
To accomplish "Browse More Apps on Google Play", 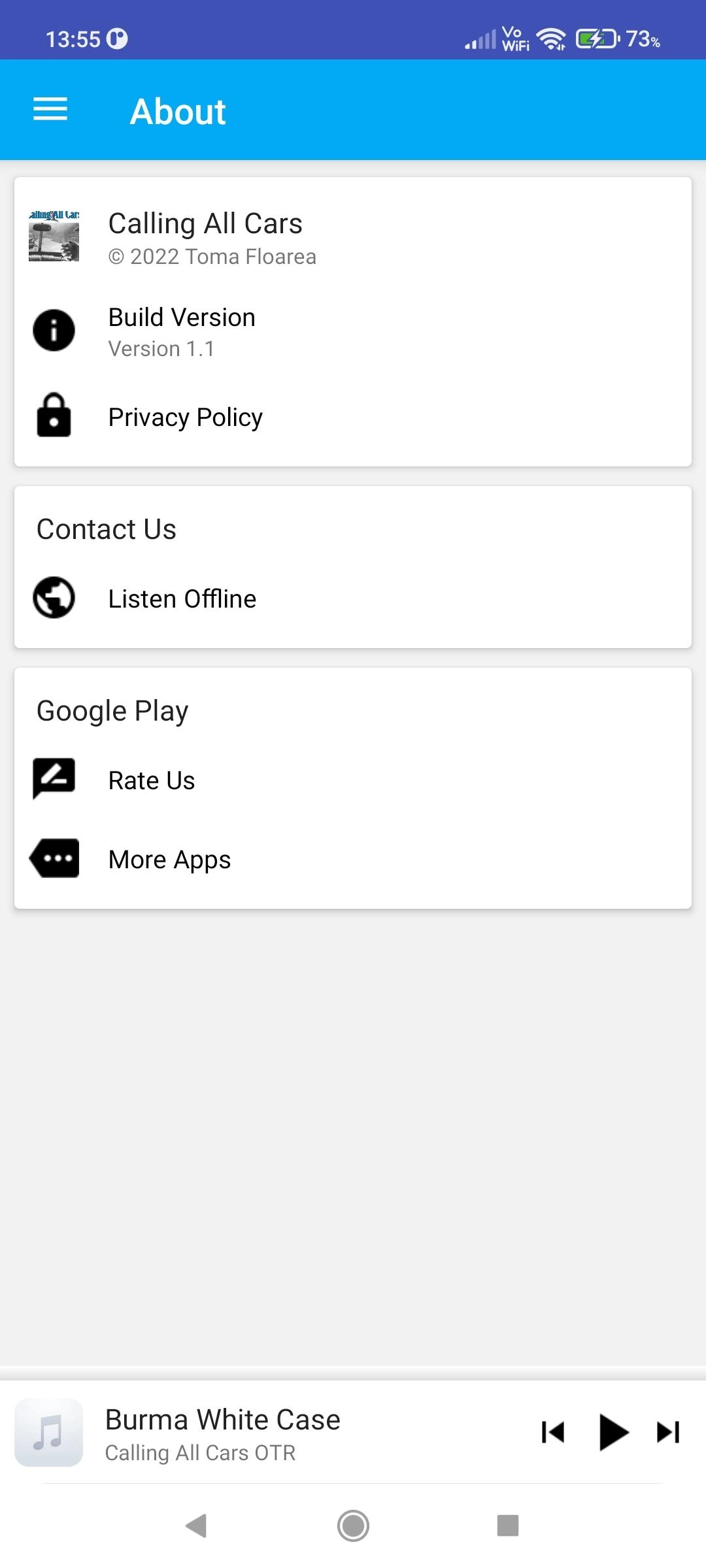I will point(169,859).
